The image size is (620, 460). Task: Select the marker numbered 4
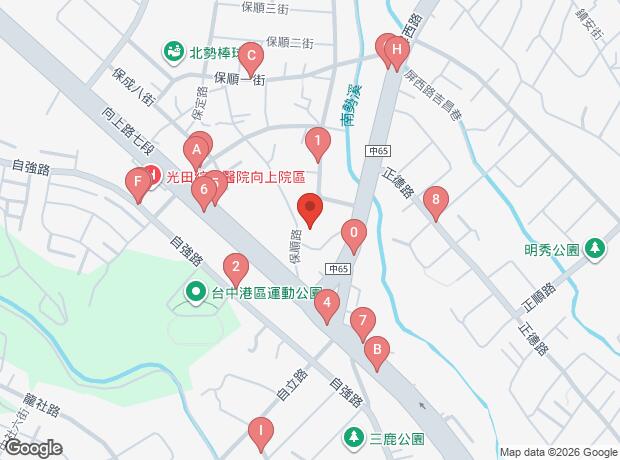coord(326,304)
